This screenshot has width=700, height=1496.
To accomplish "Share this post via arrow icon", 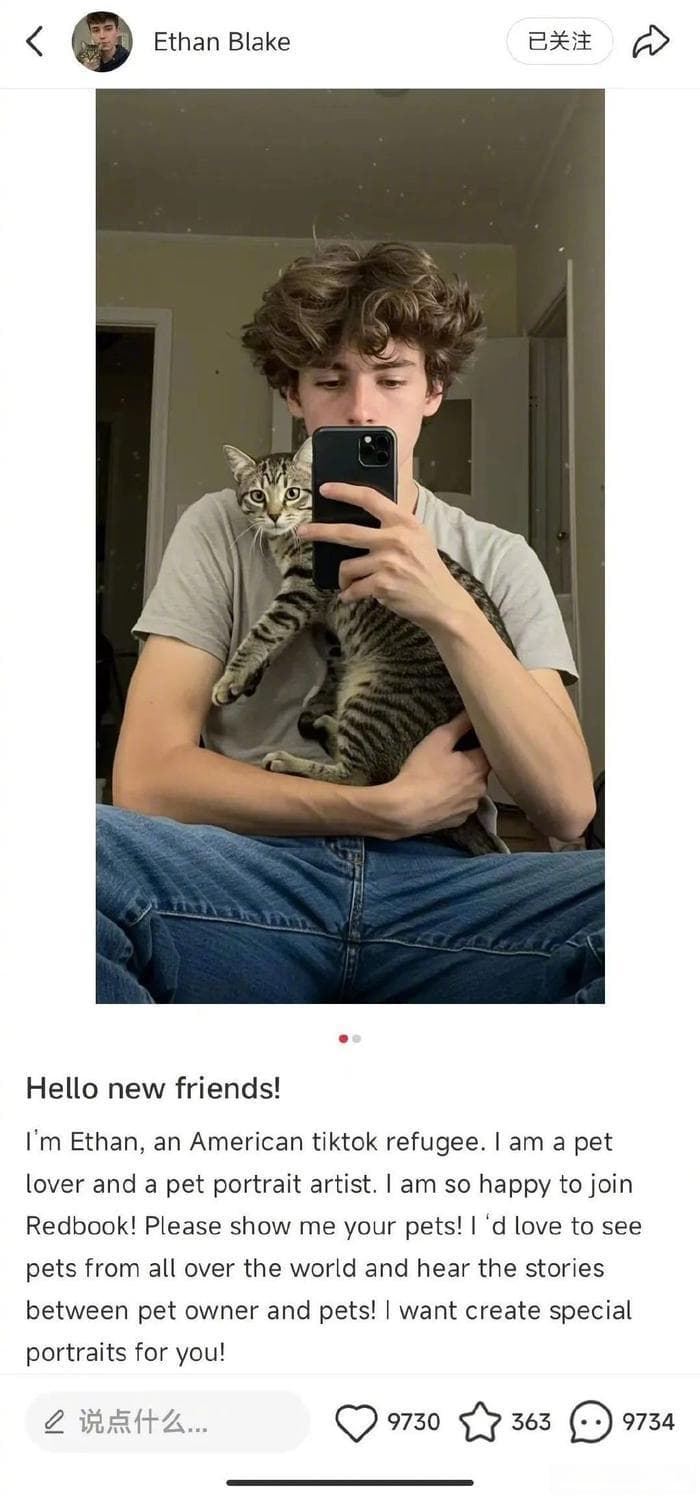I will (x=651, y=41).
